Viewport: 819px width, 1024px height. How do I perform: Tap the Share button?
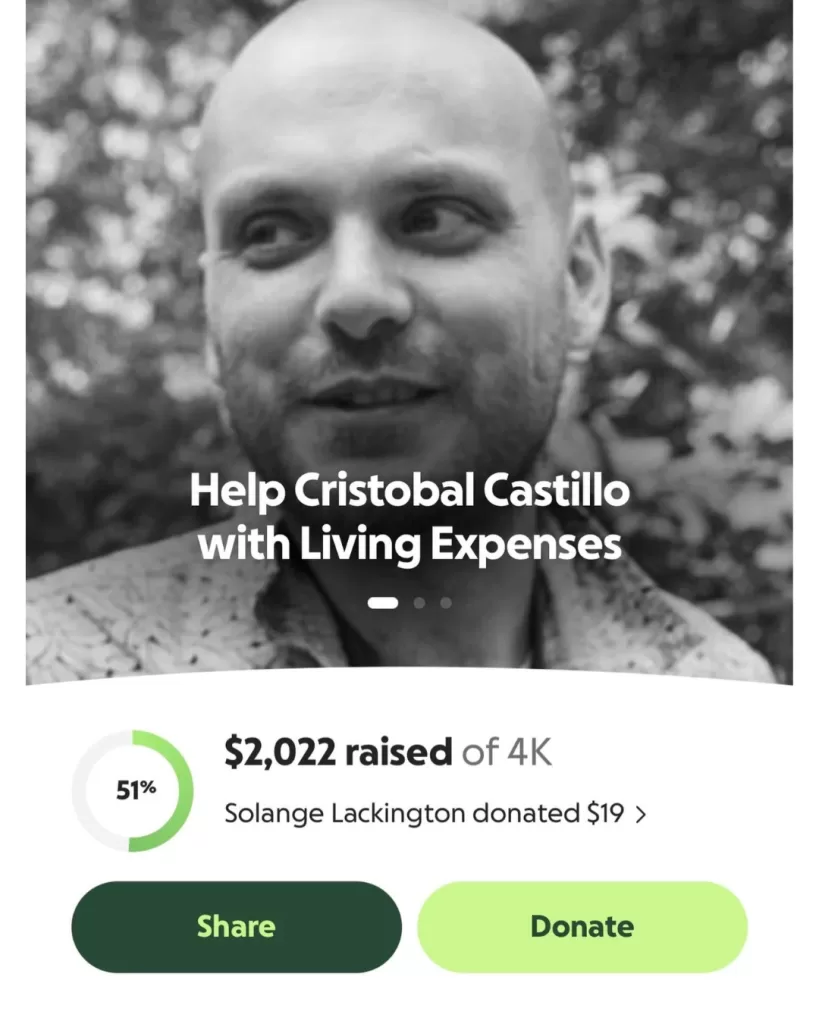tap(236, 926)
